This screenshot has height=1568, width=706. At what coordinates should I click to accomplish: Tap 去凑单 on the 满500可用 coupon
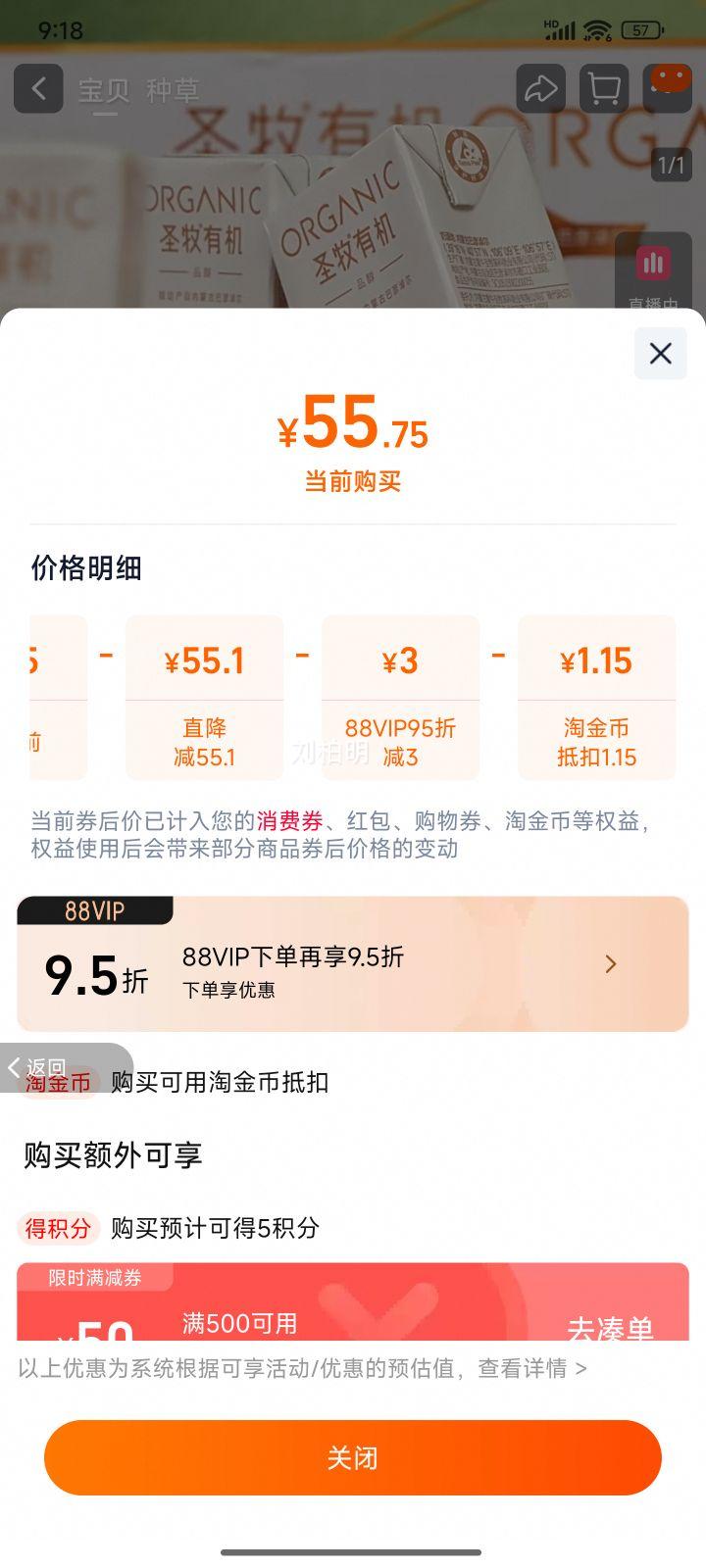(x=610, y=1328)
